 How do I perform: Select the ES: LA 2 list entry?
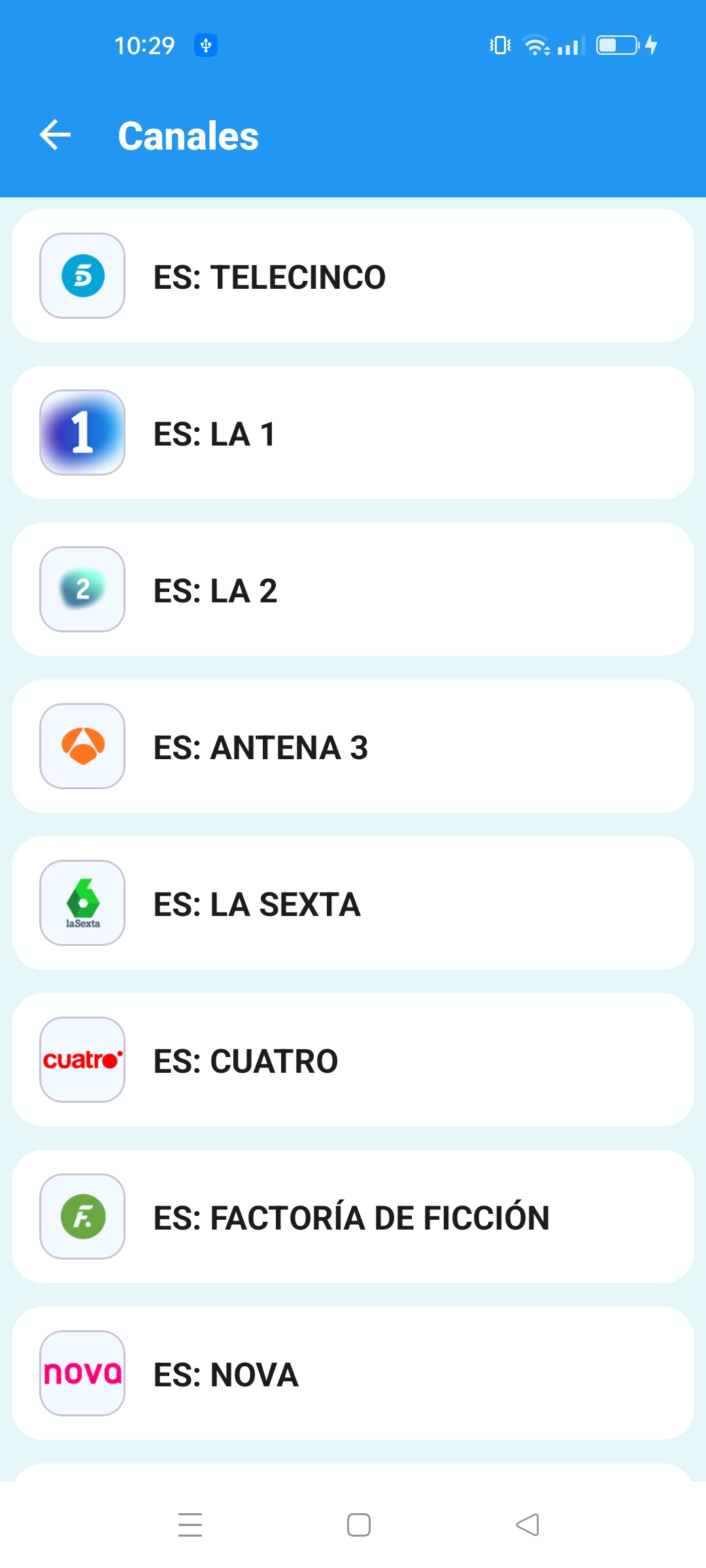(353, 590)
